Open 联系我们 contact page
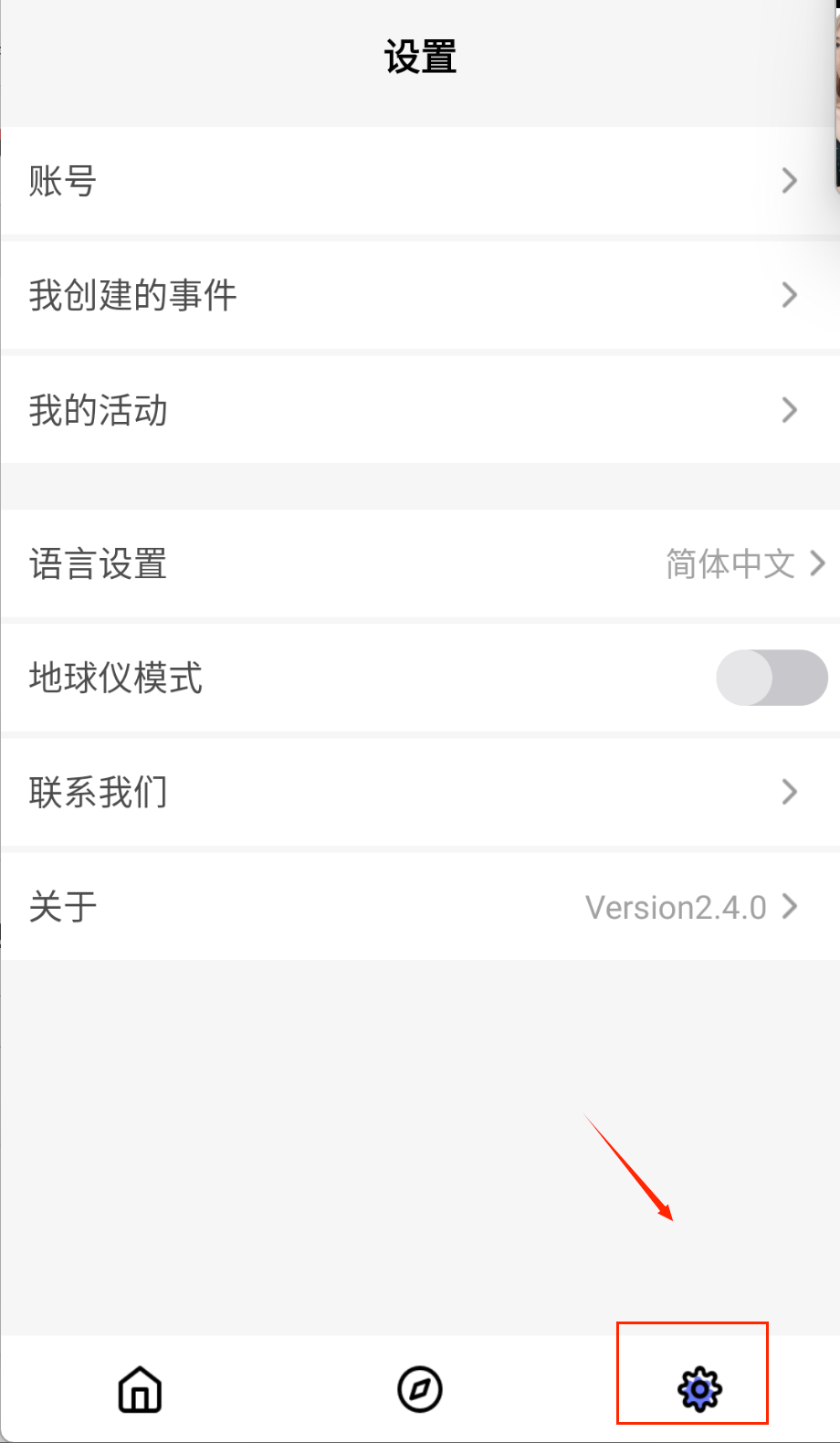The image size is (840, 1443). click(x=420, y=792)
